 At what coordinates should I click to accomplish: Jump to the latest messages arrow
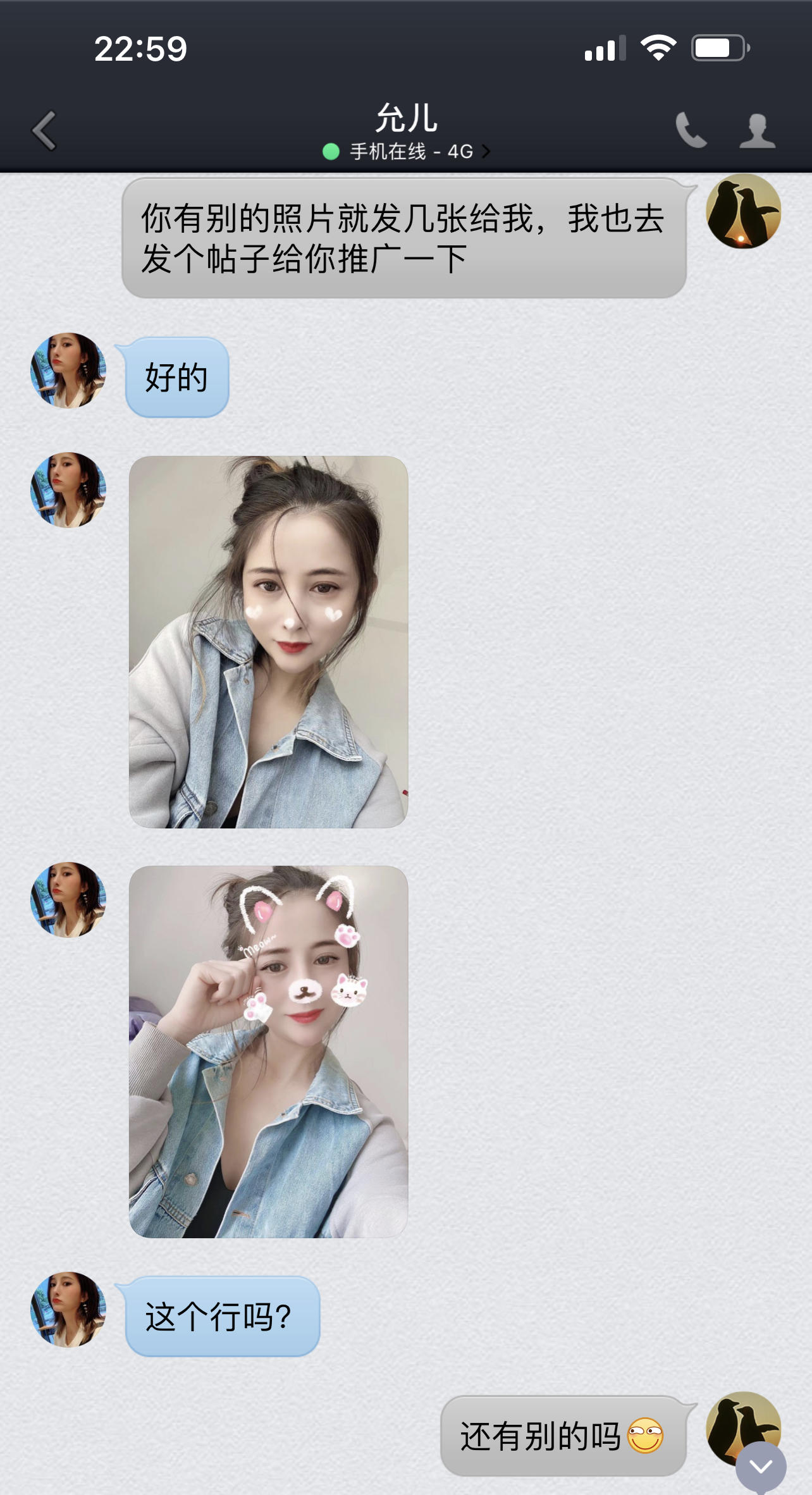pyautogui.click(x=761, y=1466)
